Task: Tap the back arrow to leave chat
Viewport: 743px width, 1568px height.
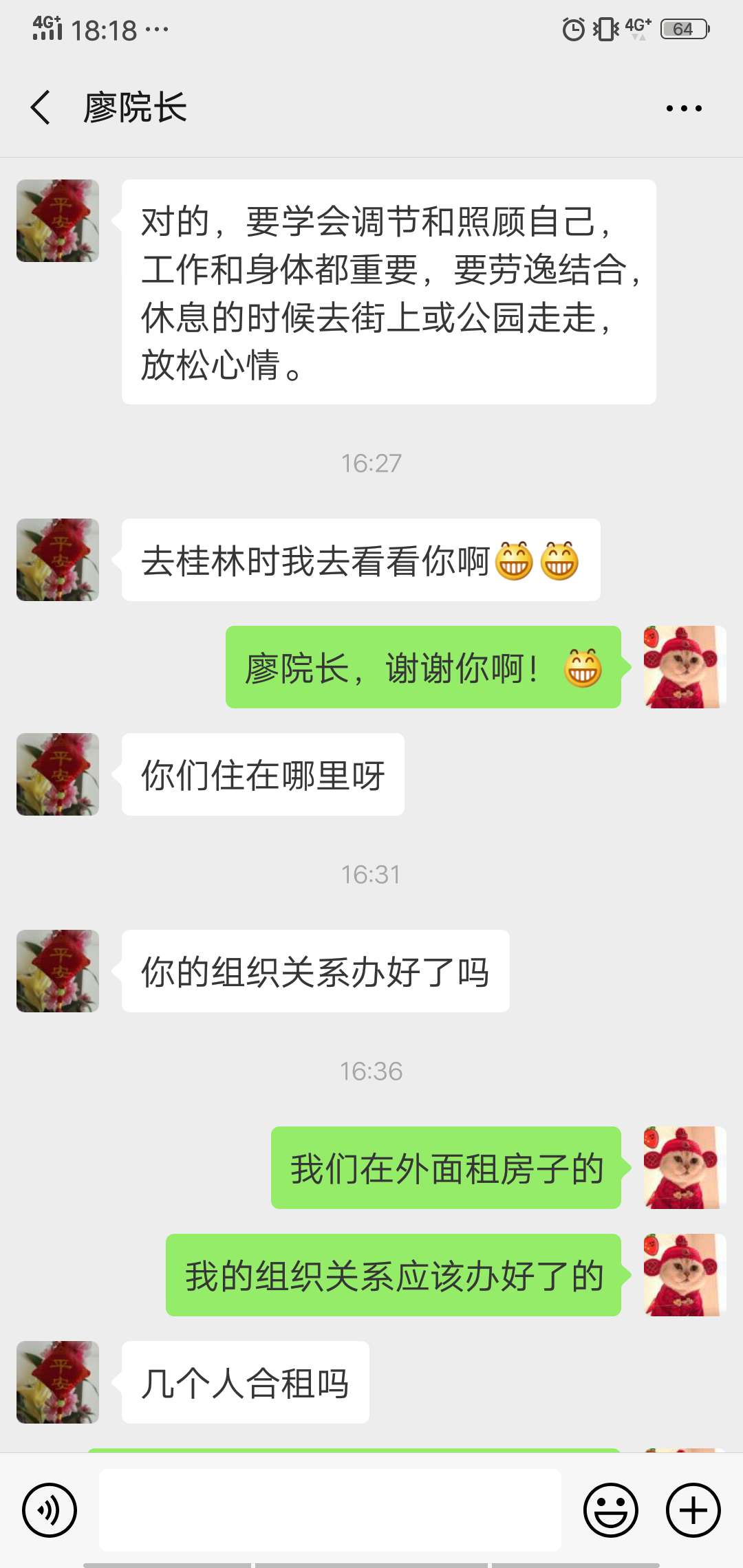Action: point(39,108)
